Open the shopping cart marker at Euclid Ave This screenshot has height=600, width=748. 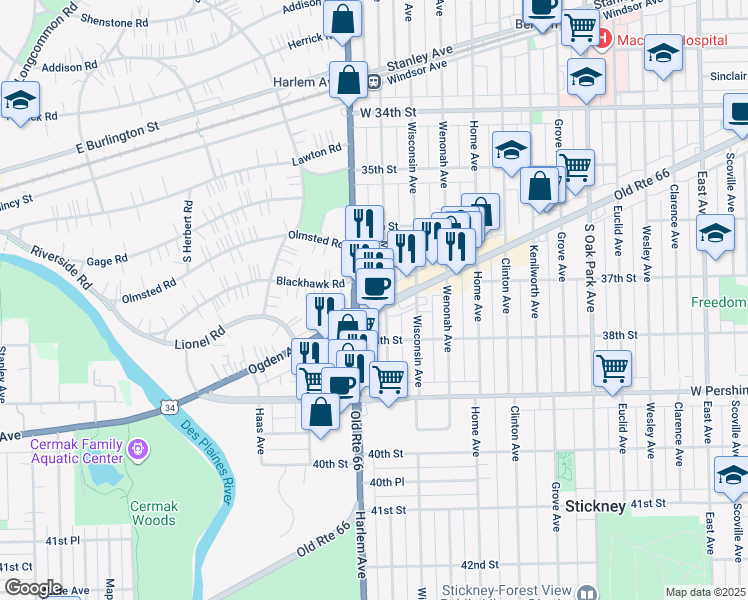tap(613, 370)
